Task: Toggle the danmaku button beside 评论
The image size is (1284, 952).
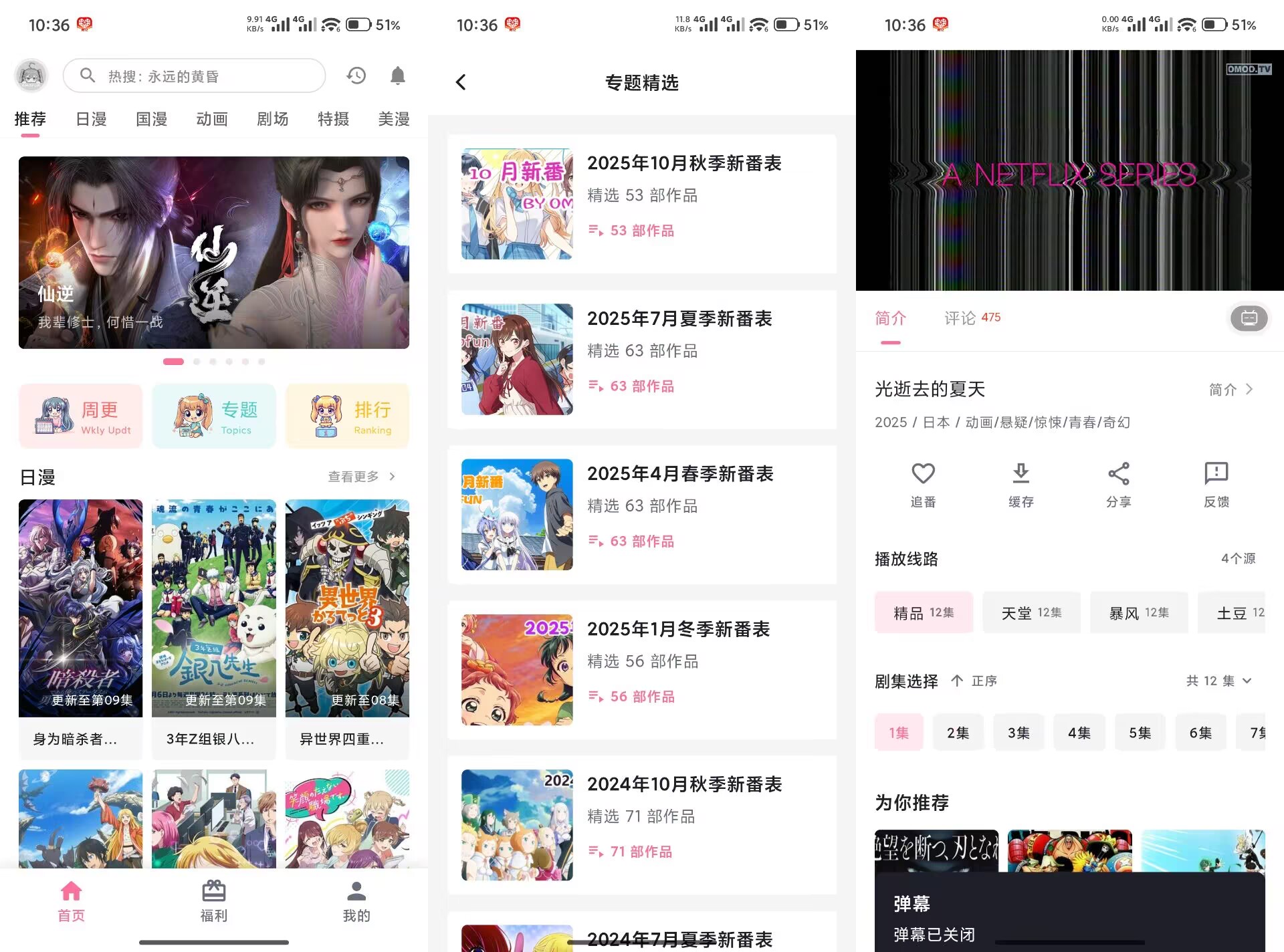Action: pyautogui.click(x=1249, y=318)
